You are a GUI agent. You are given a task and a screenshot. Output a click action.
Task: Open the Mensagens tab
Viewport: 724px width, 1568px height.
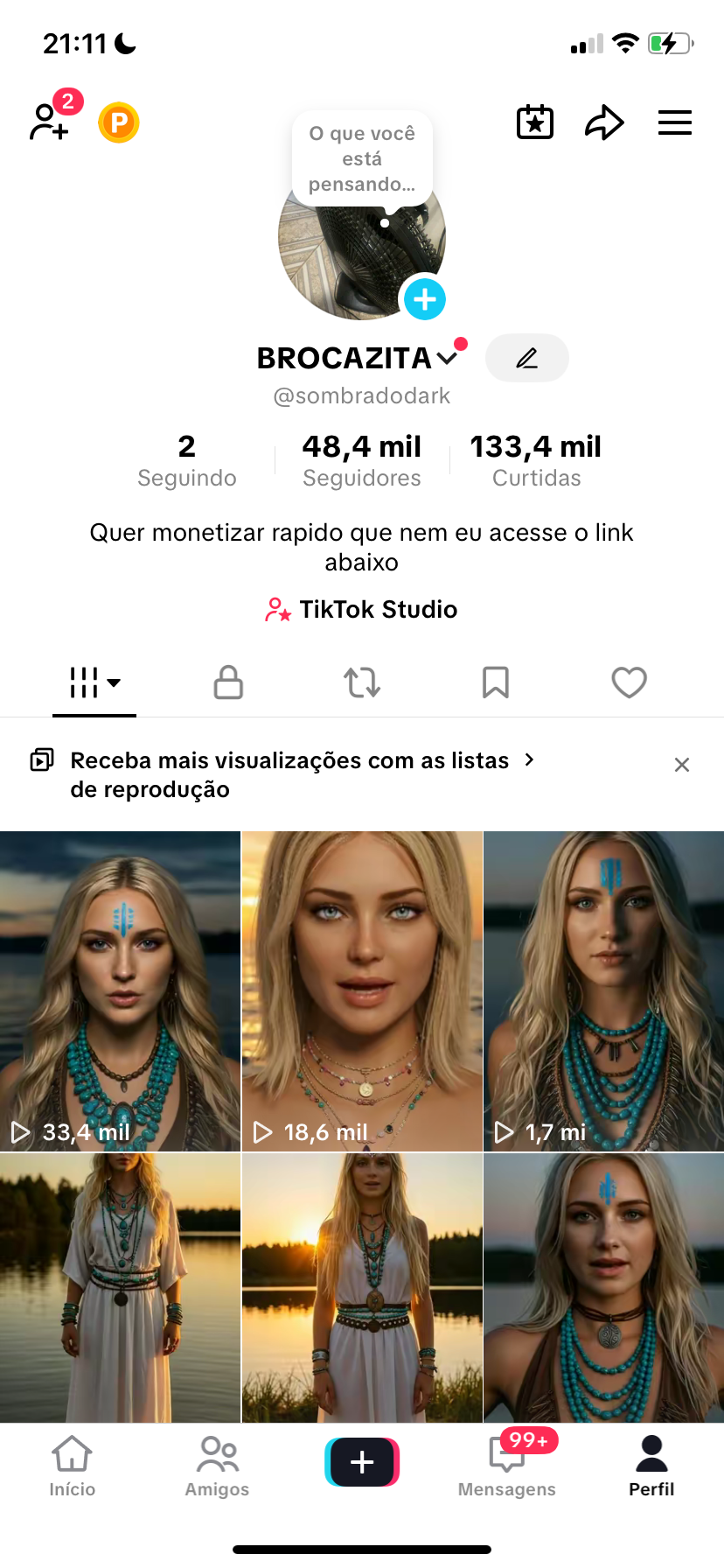507,1466
